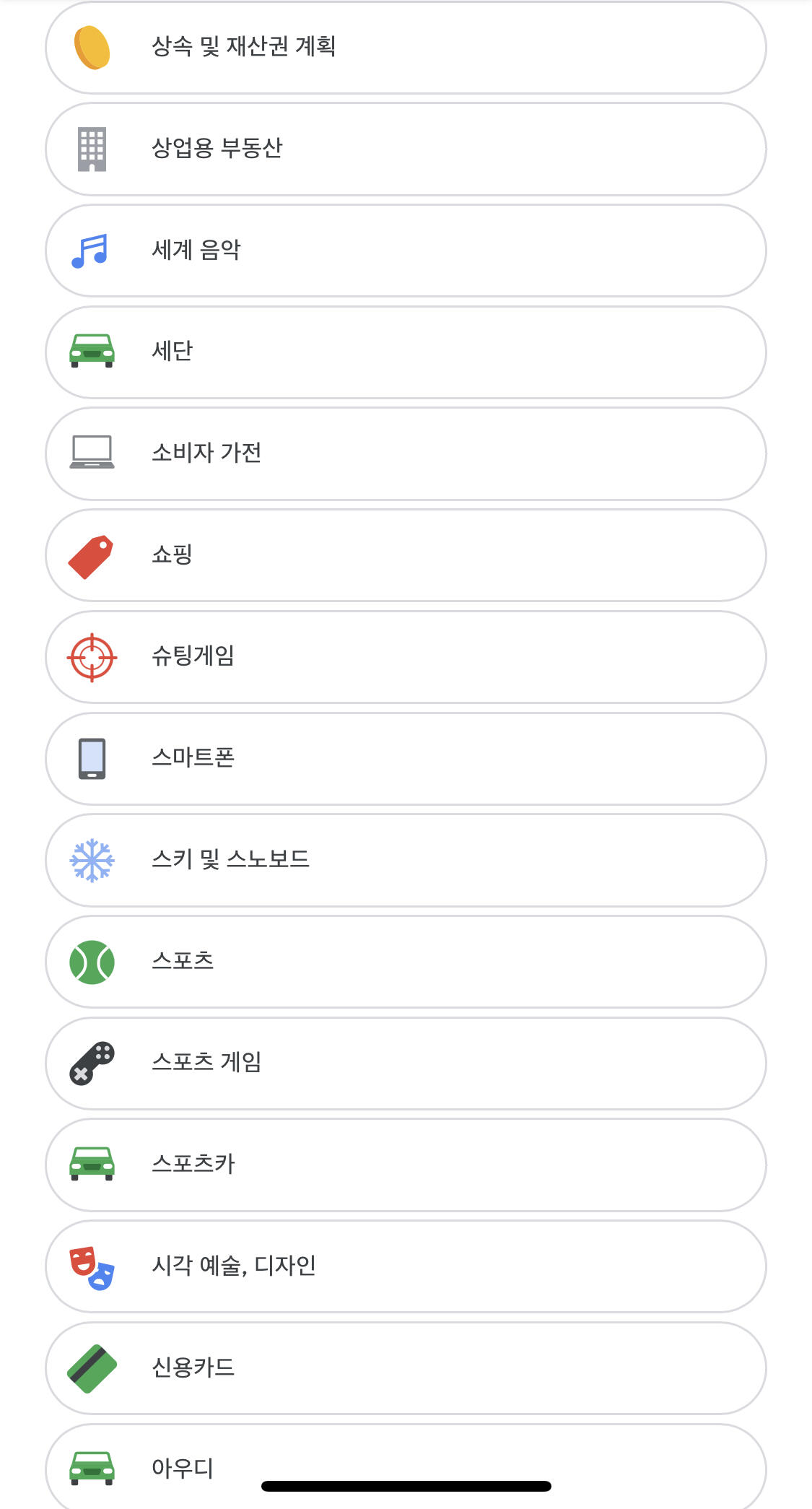Tap the 스키 및 스노보드 option

tap(405, 860)
